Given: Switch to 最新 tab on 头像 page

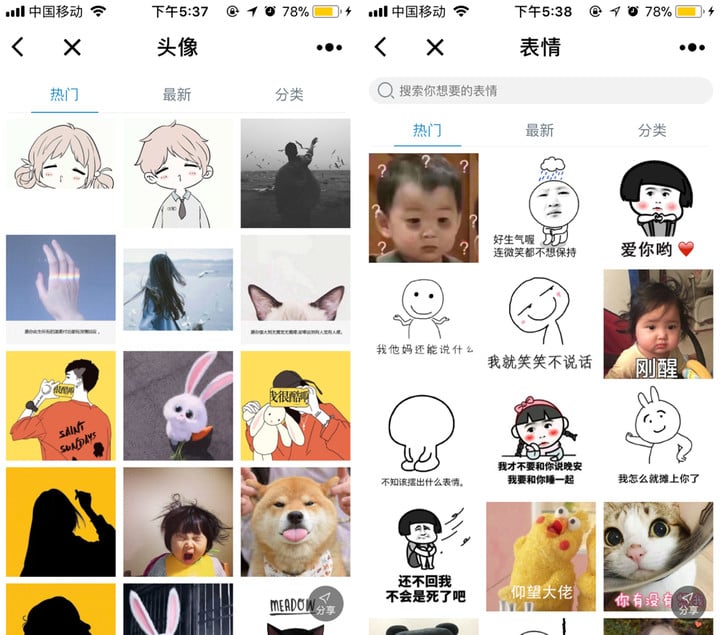Looking at the screenshot, I should [x=177, y=95].
